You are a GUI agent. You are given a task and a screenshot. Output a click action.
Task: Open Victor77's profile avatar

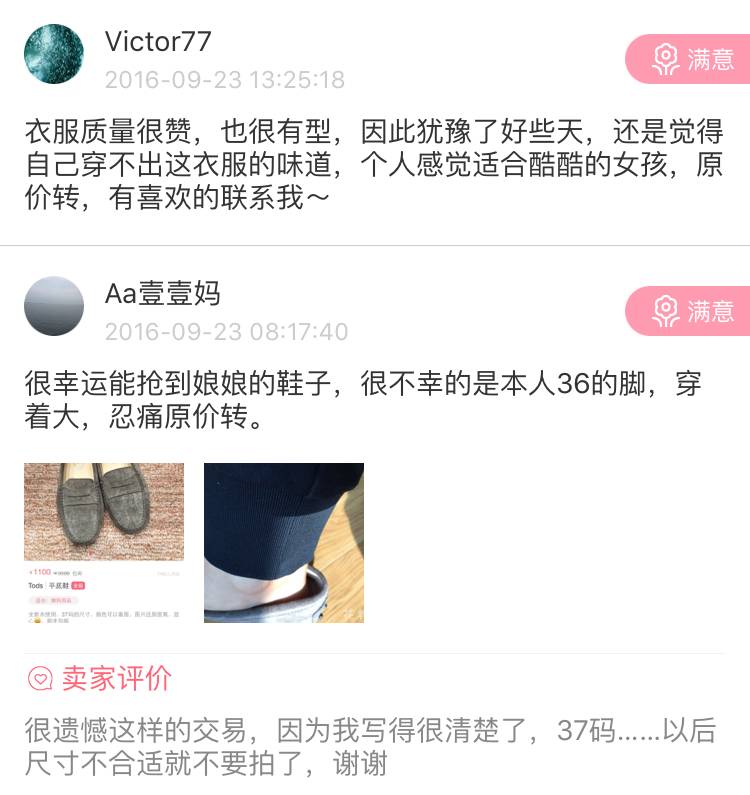pyautogui.click(x=53, y=52)
